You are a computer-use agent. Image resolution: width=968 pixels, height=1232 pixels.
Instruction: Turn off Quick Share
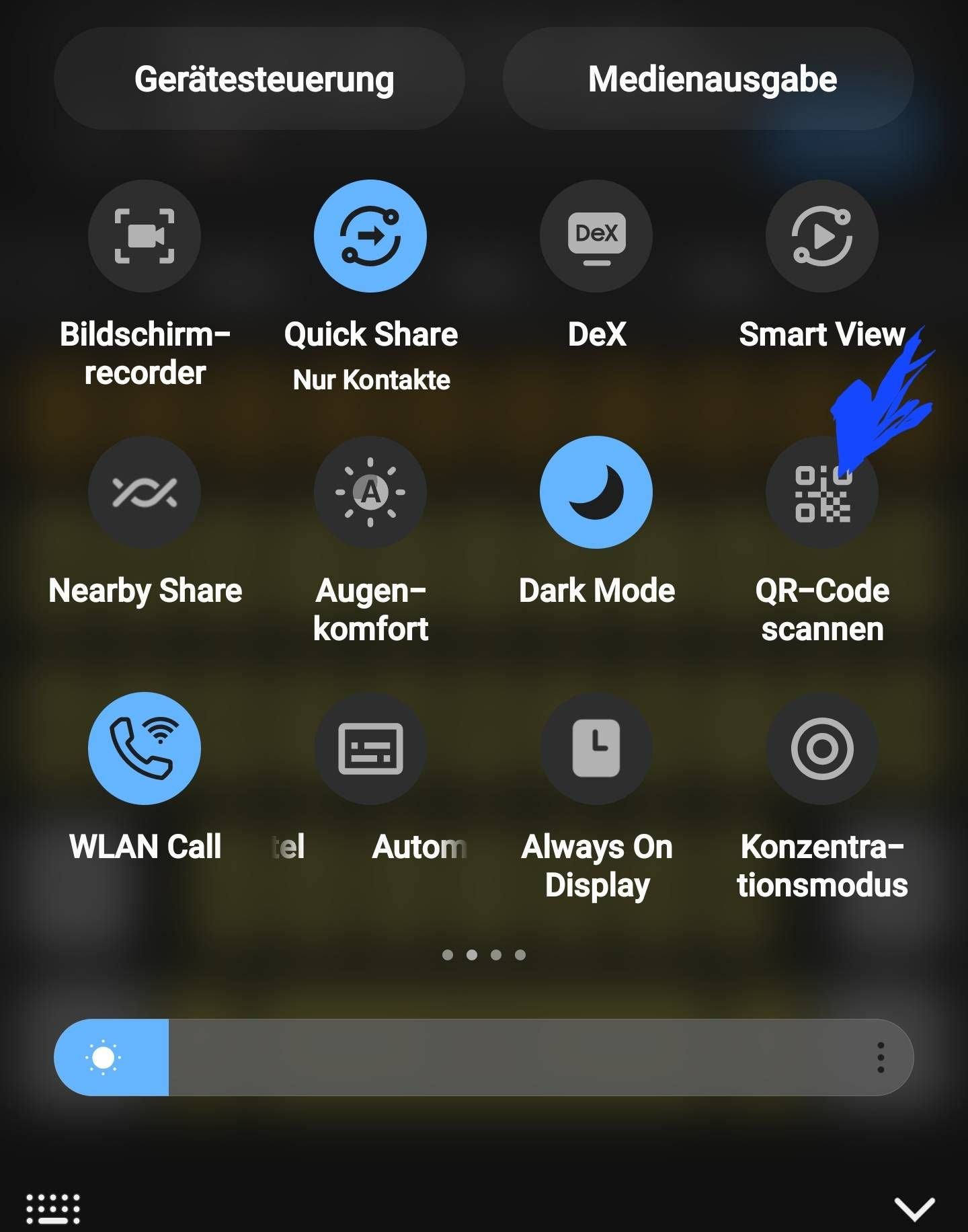pos(370,236)
